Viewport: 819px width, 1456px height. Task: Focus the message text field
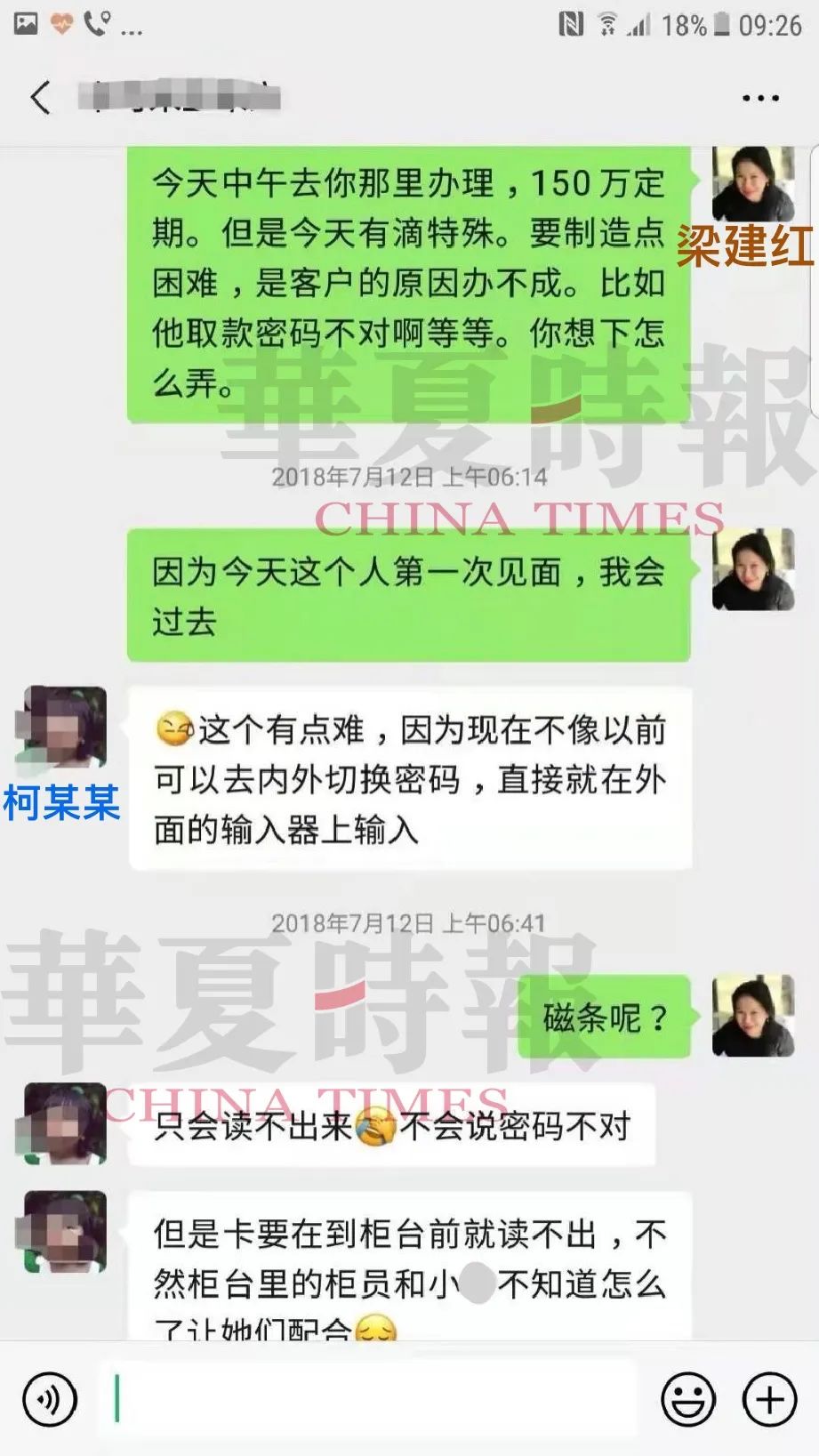tap(367, 1399)
